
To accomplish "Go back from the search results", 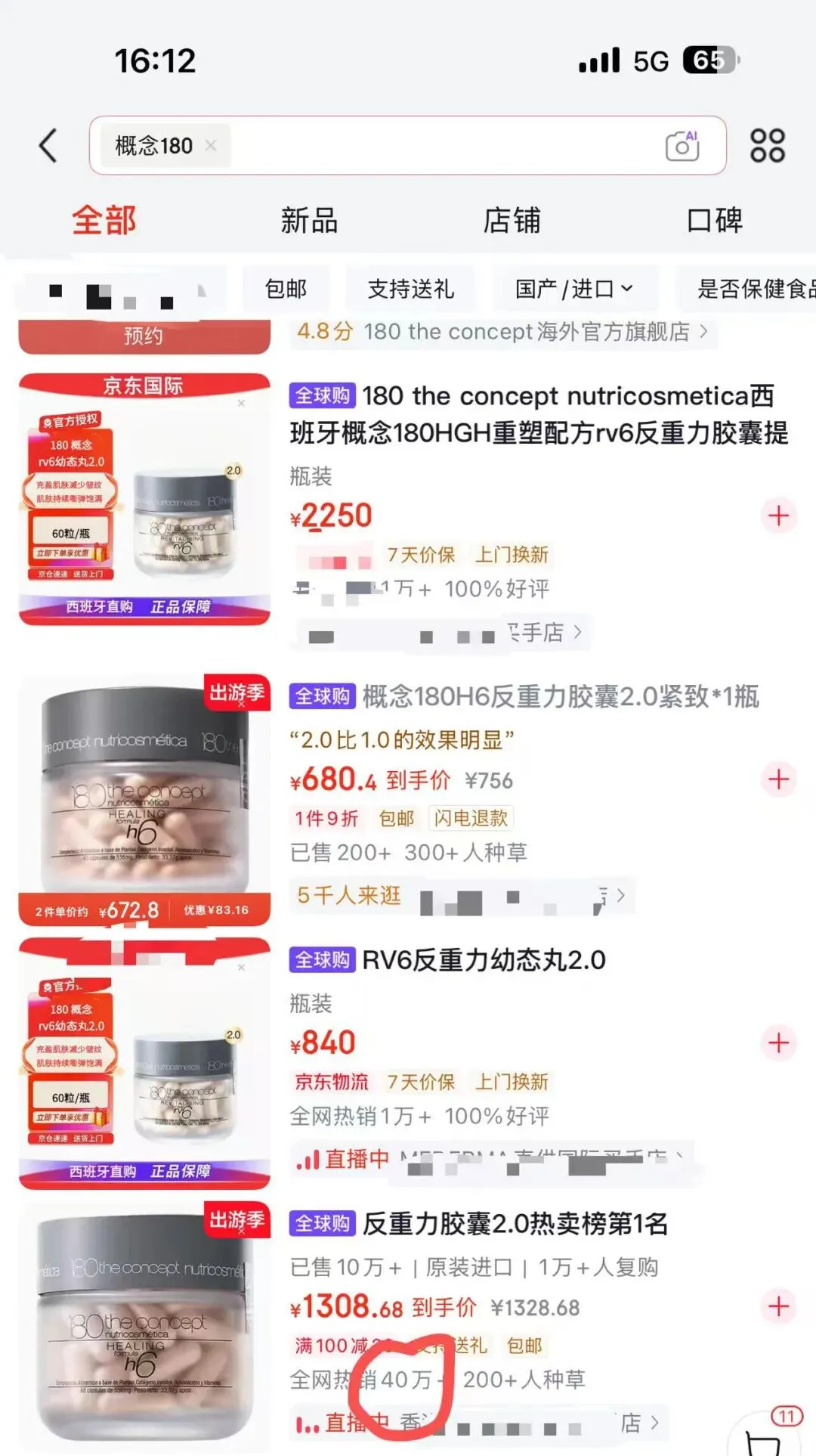I will [x=48, y=145].
